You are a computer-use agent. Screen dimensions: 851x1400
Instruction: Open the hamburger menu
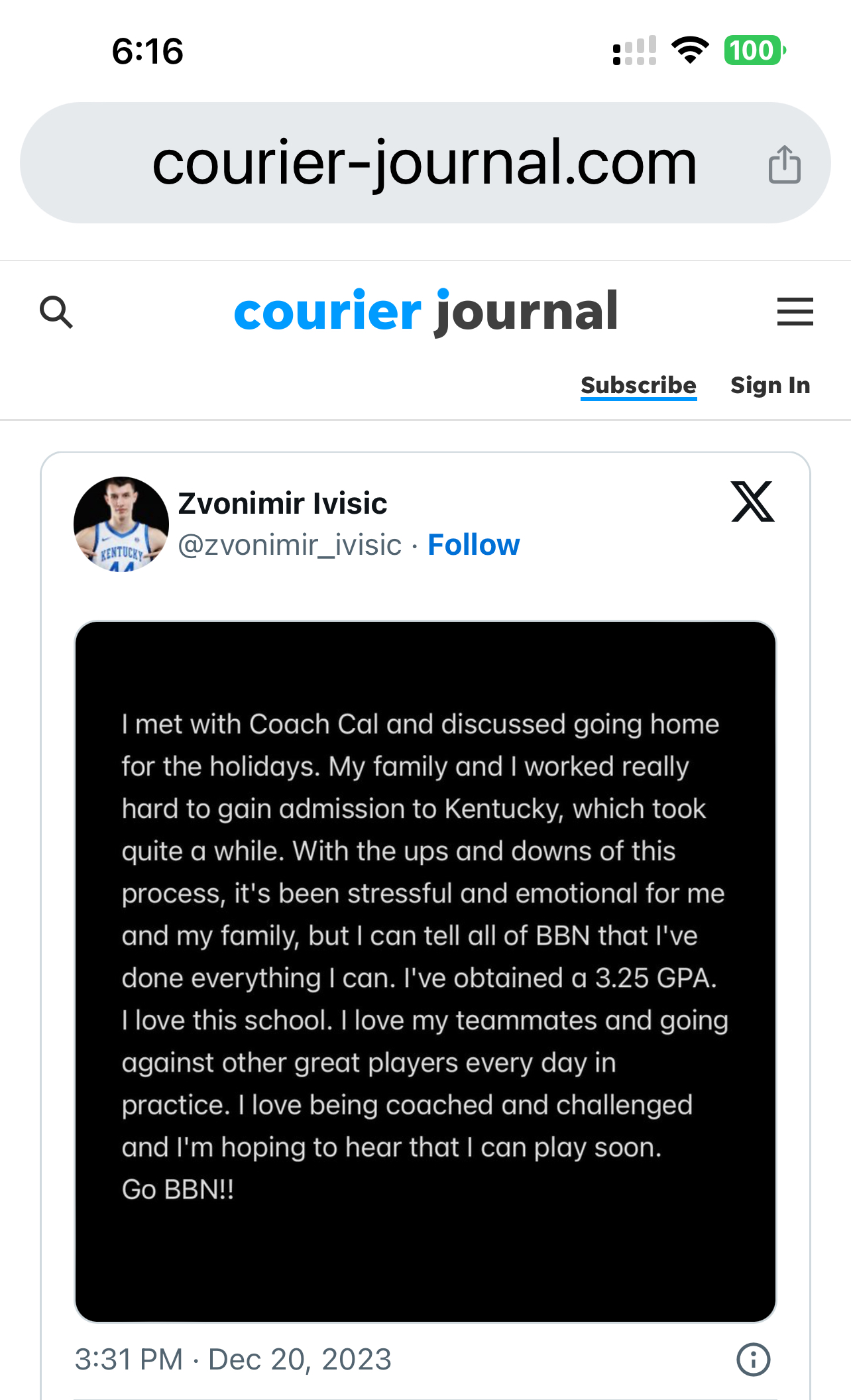pos(795,312)
